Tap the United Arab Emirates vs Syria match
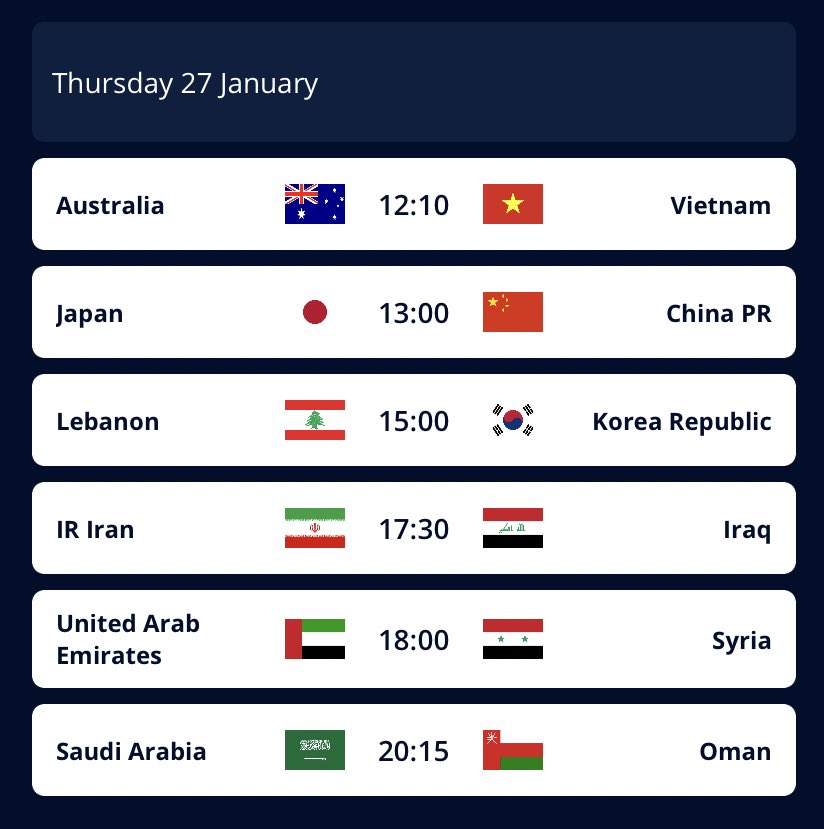This screenshot has height=829, width=824. point(413,639)
